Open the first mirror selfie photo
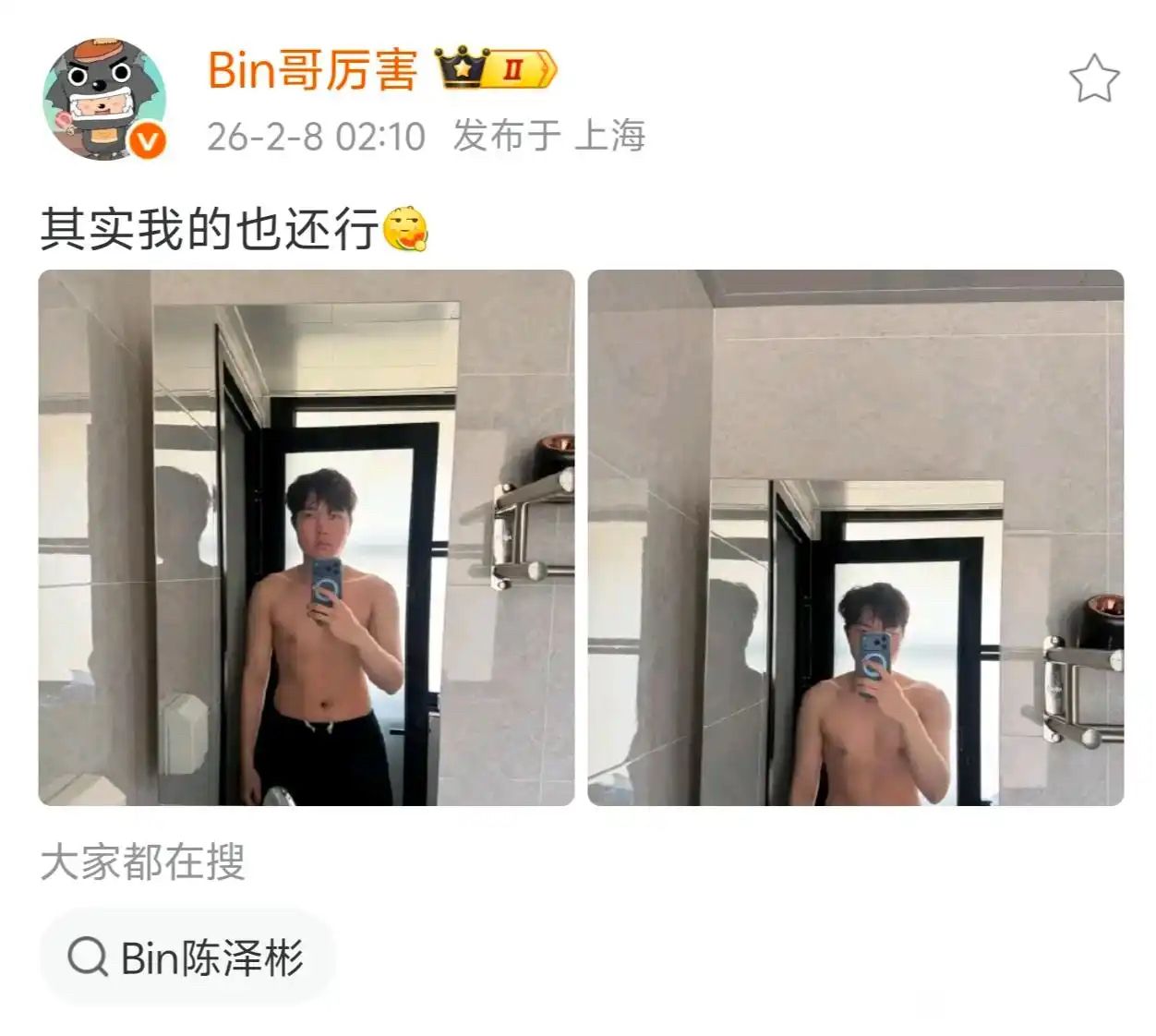Image resolution: width=1156 pixels, height=1036 pixels. 306,537
